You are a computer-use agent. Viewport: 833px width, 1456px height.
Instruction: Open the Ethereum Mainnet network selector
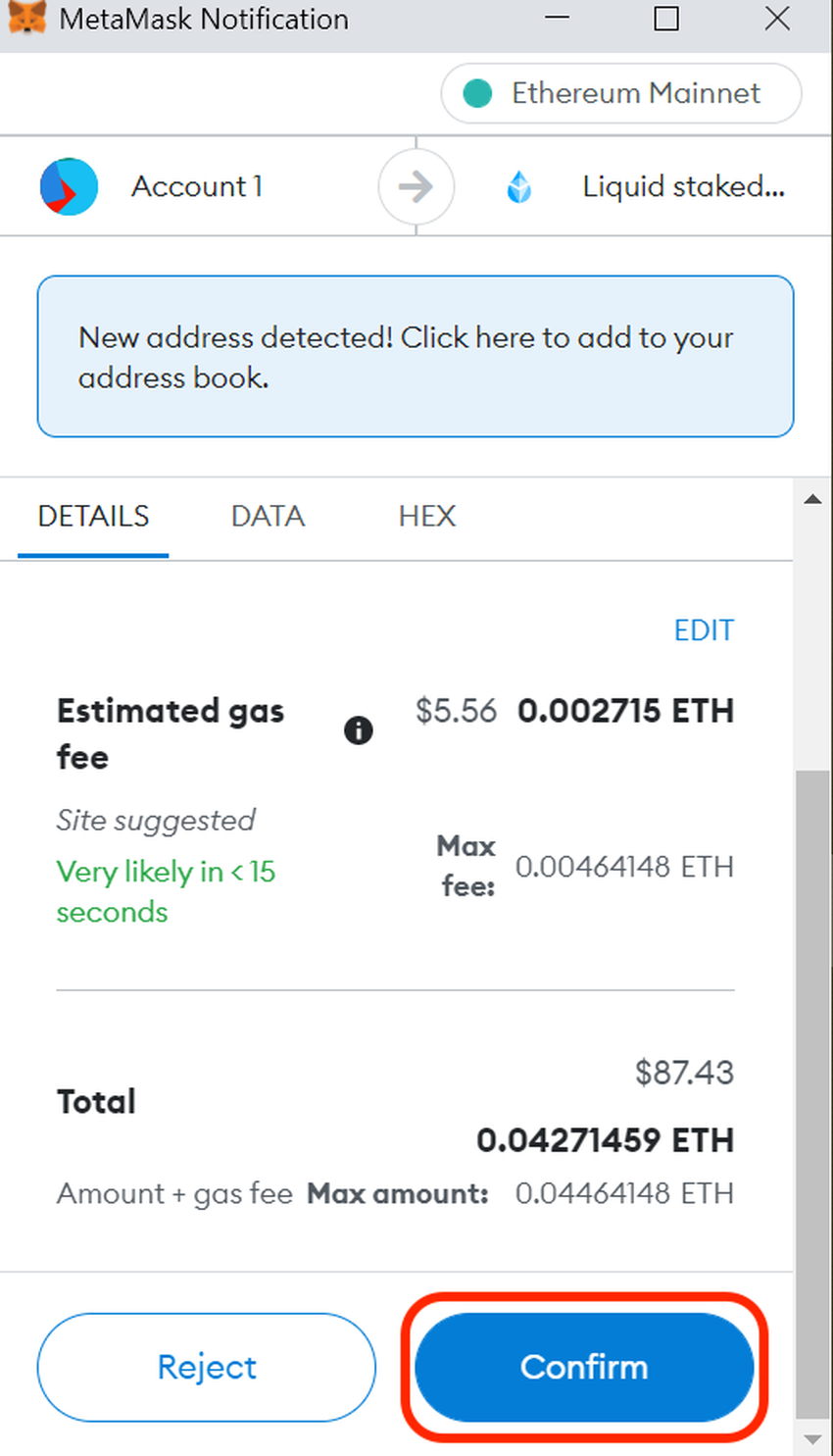coord(620,93)
